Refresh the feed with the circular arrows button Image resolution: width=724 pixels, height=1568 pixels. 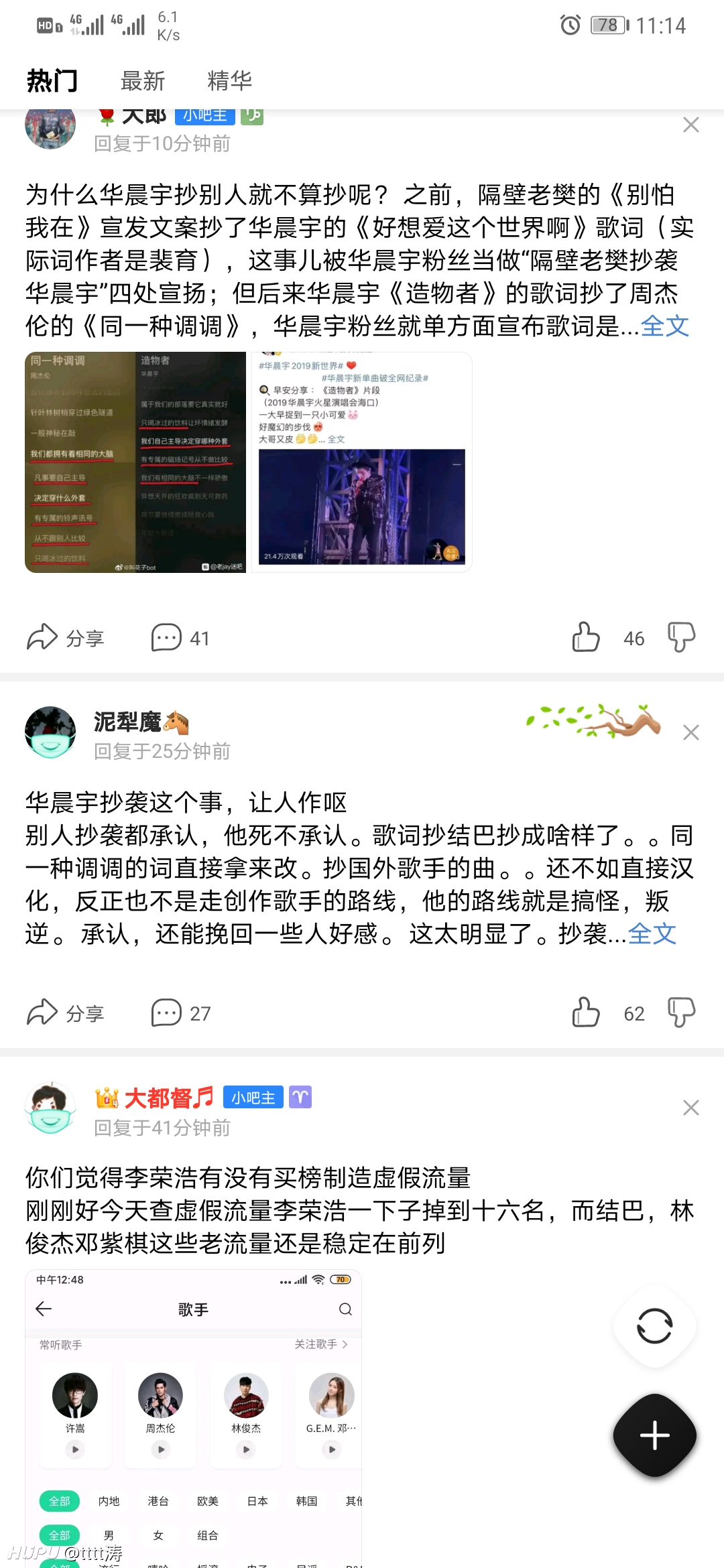click(655, 1326)
